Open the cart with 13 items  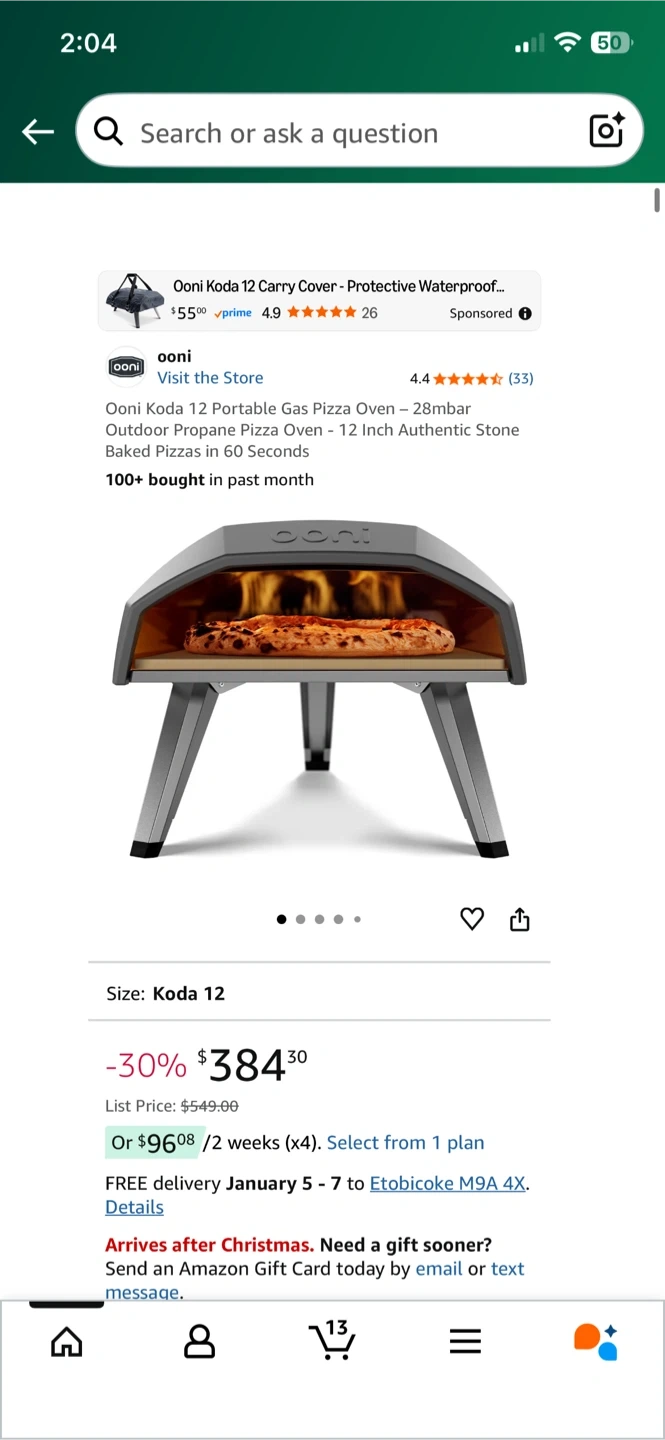[x=331, y=1340]
